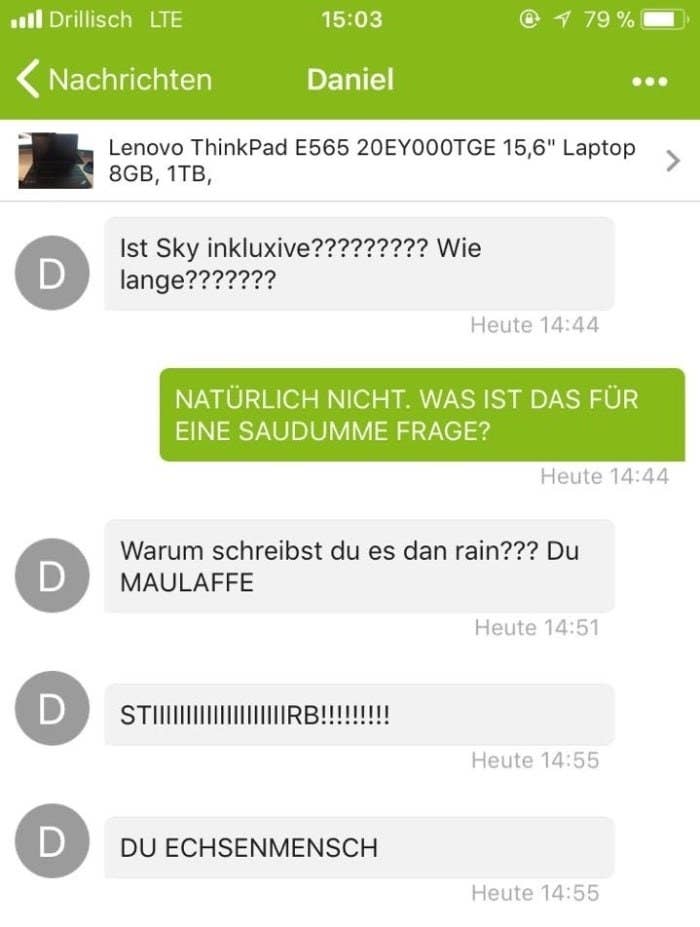This screenshot has height=927, width=700.
Task: Go back to Nachrichten
Action: click(114, 80)
